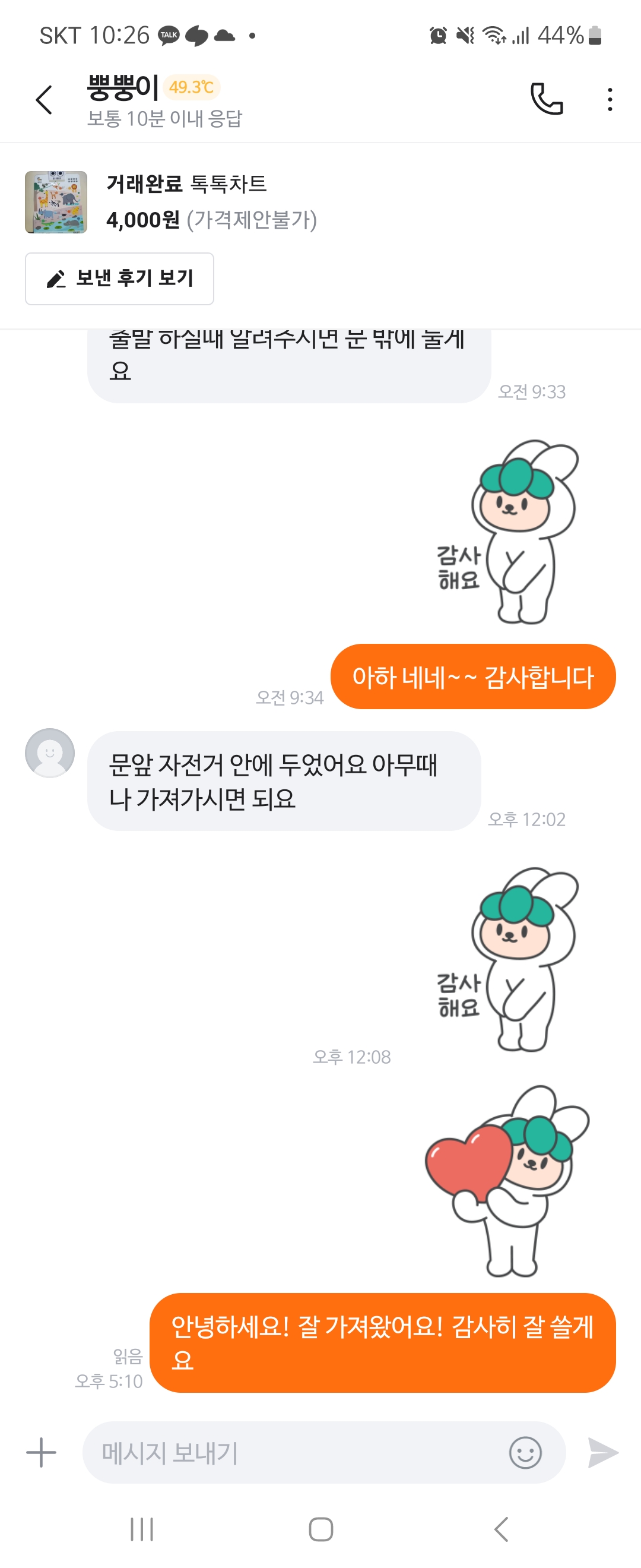Call 뿡뿡이 with the phone icon
Viewport: 641px width, 1568px height.
[546, 99]
